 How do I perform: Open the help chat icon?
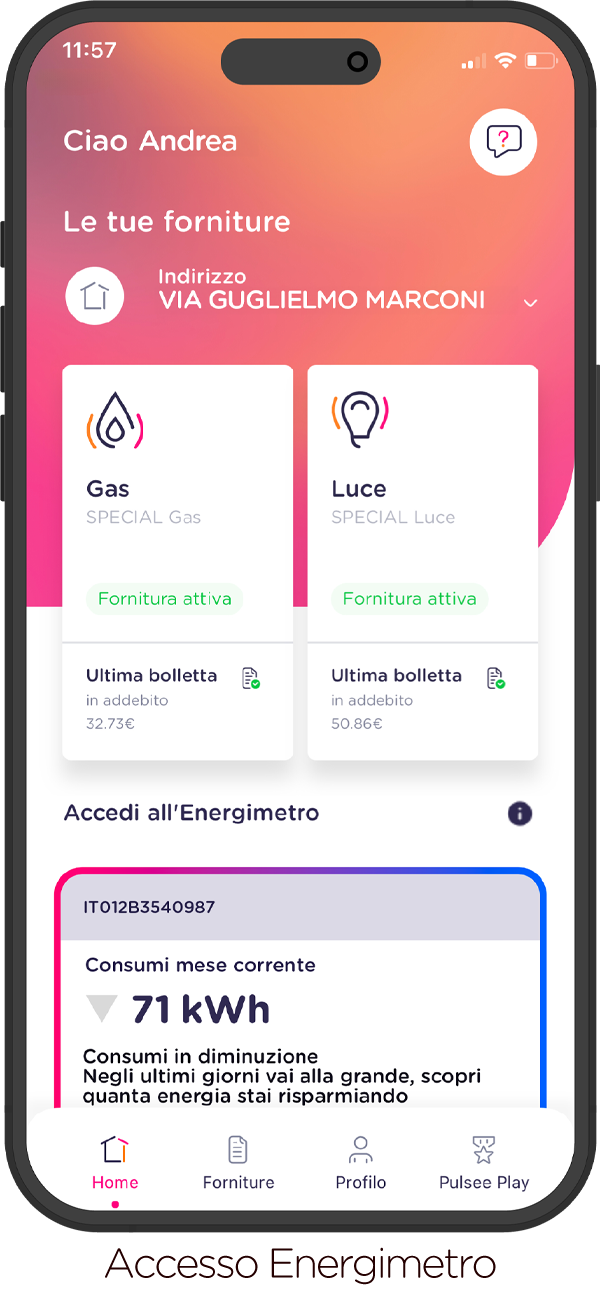pyautogui.click(x=503, y=142)
